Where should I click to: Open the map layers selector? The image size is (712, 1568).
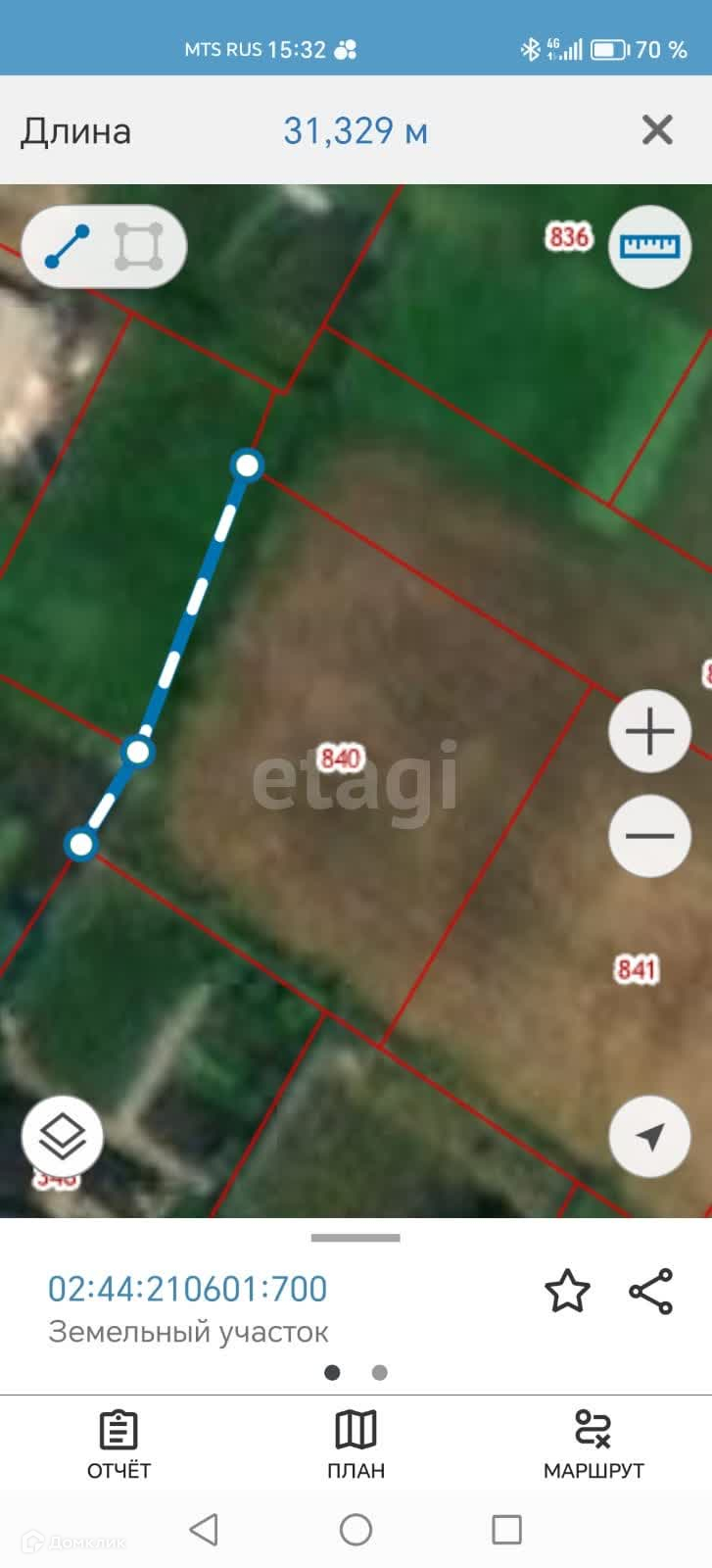[63, 1137]
